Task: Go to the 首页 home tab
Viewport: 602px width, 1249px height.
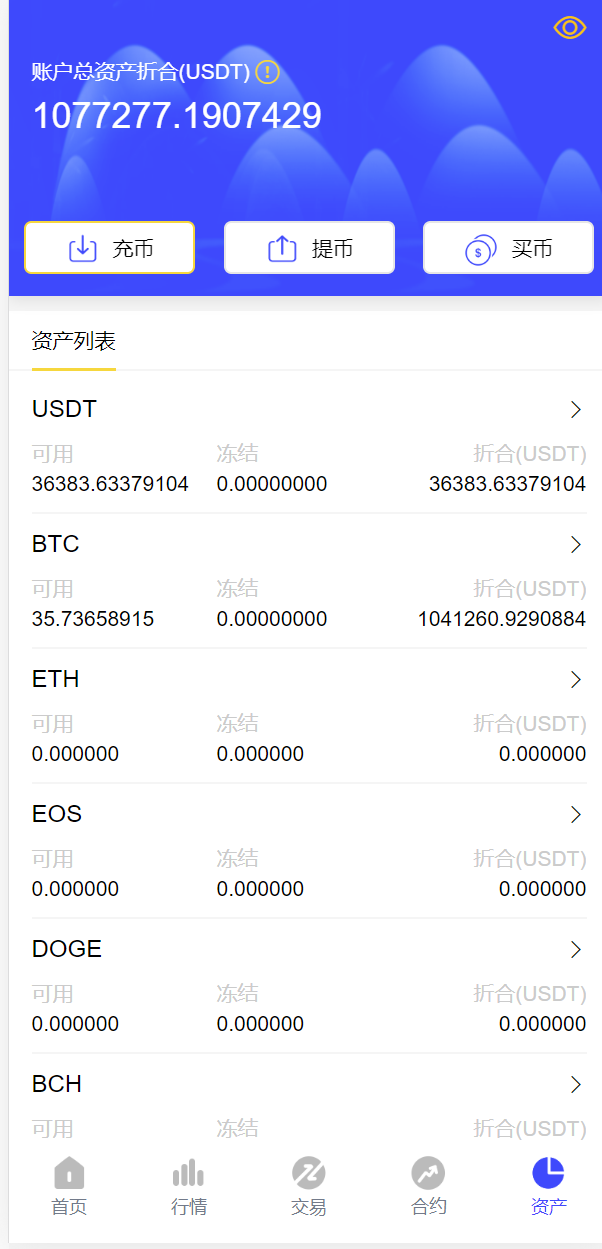Action: (x=69, y=1185)
